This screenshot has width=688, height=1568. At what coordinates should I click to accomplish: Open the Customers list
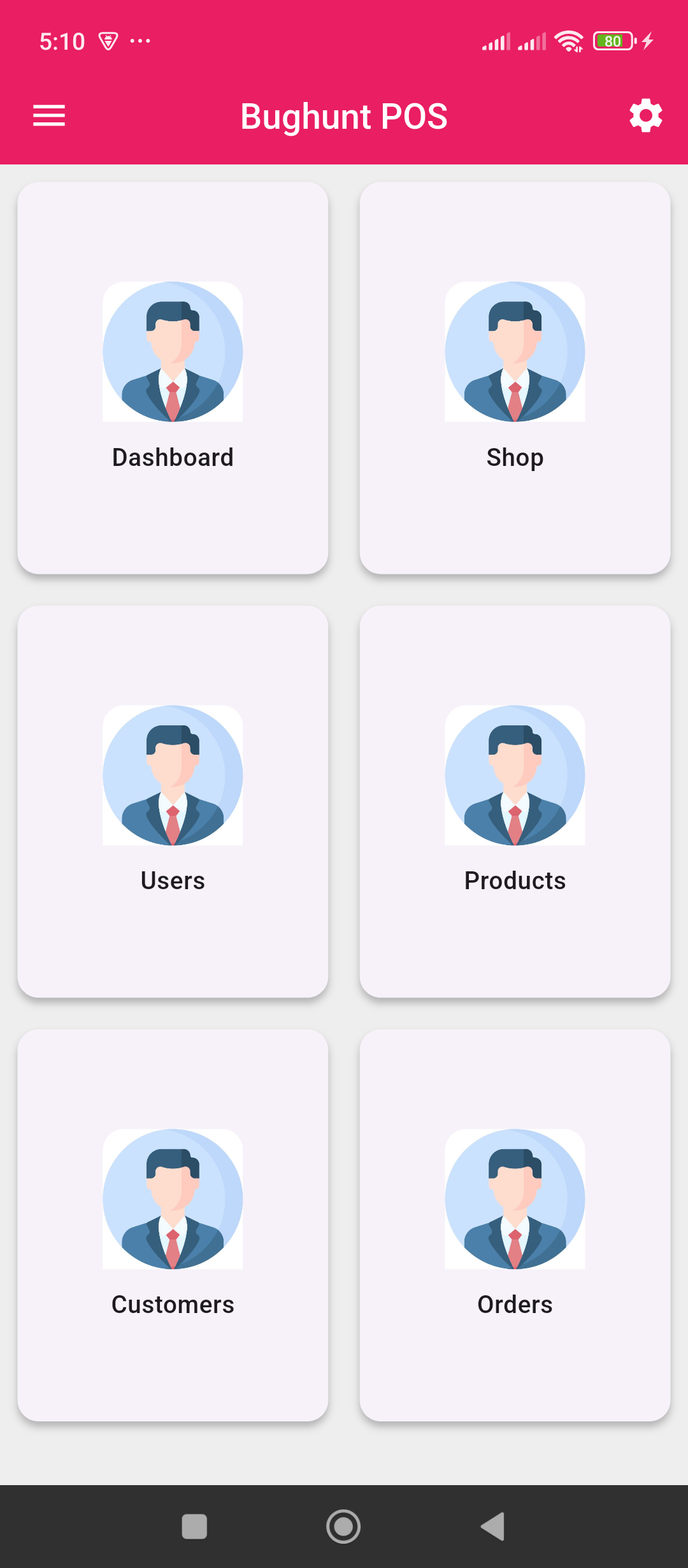[x=172, y=1227]
